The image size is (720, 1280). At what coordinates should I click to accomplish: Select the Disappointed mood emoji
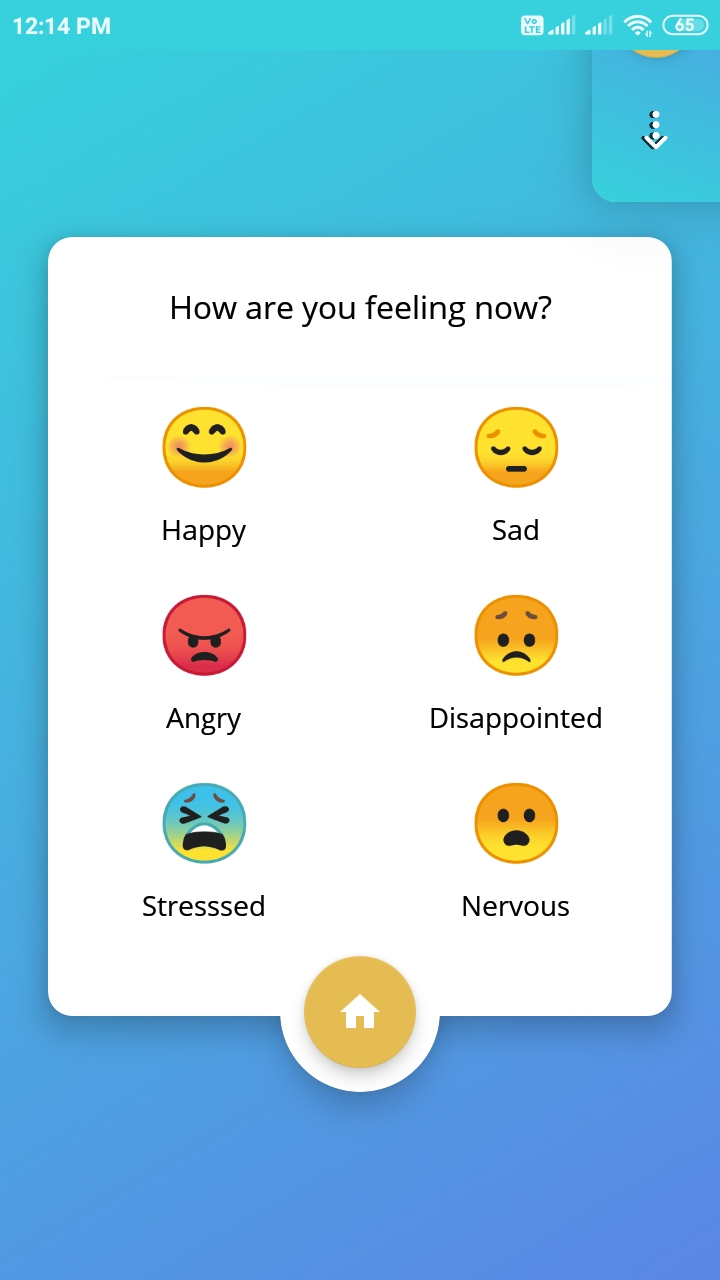coord(516,636)
